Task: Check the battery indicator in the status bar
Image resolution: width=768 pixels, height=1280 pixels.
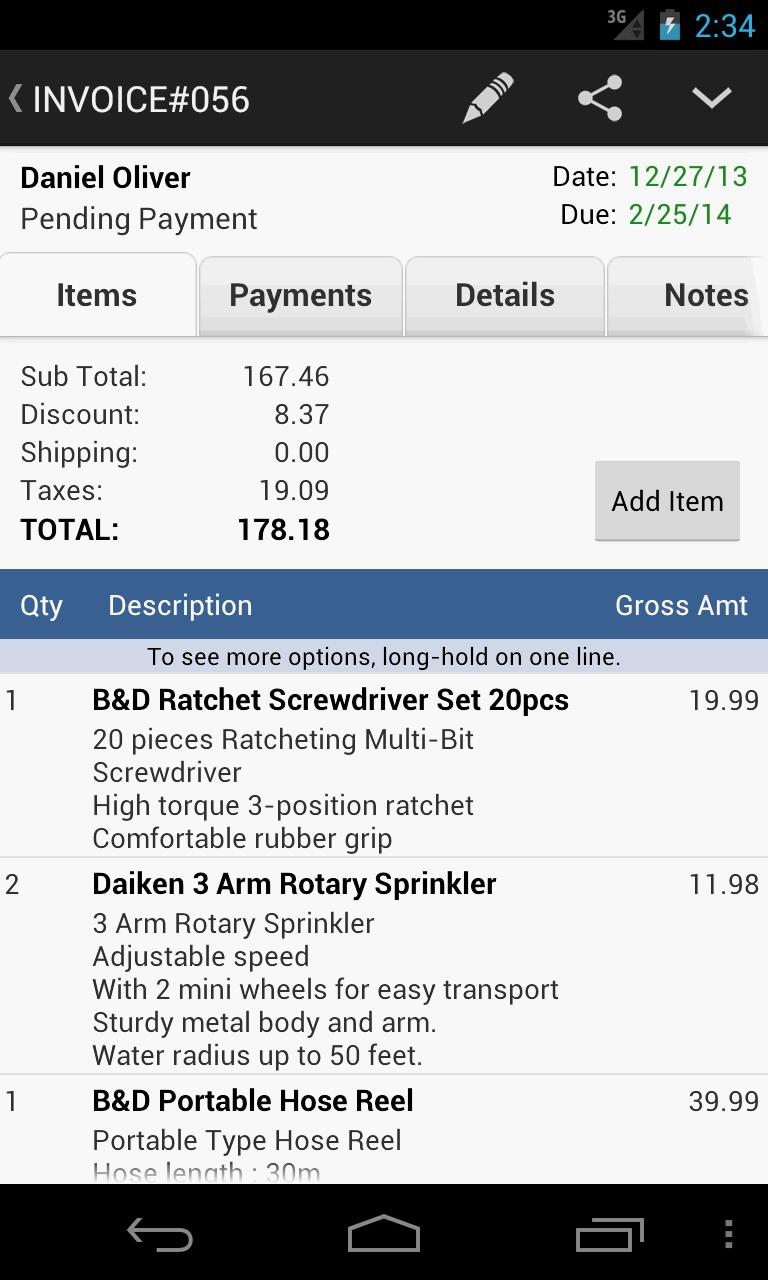Action: (669, 26)
